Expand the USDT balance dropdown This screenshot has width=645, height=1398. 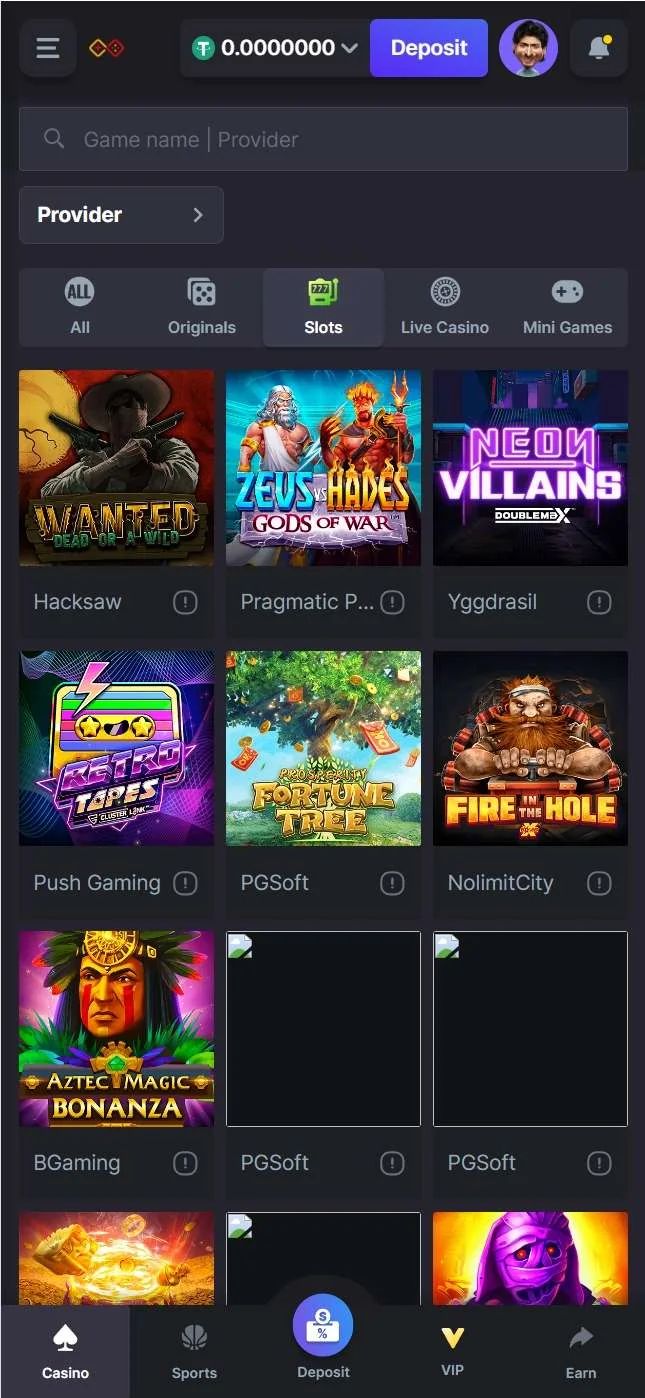pyautogui.click(x=349, y=48)
